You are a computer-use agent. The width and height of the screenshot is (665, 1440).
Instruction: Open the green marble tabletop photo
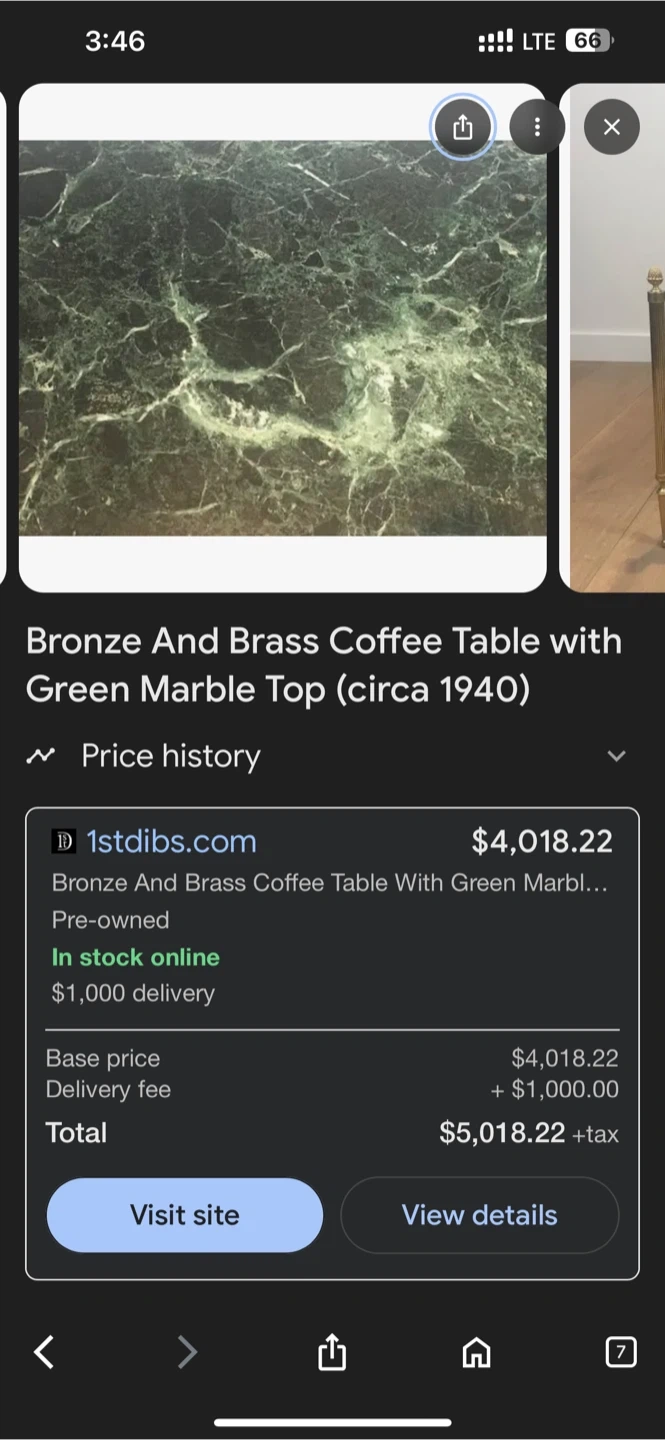283,337
